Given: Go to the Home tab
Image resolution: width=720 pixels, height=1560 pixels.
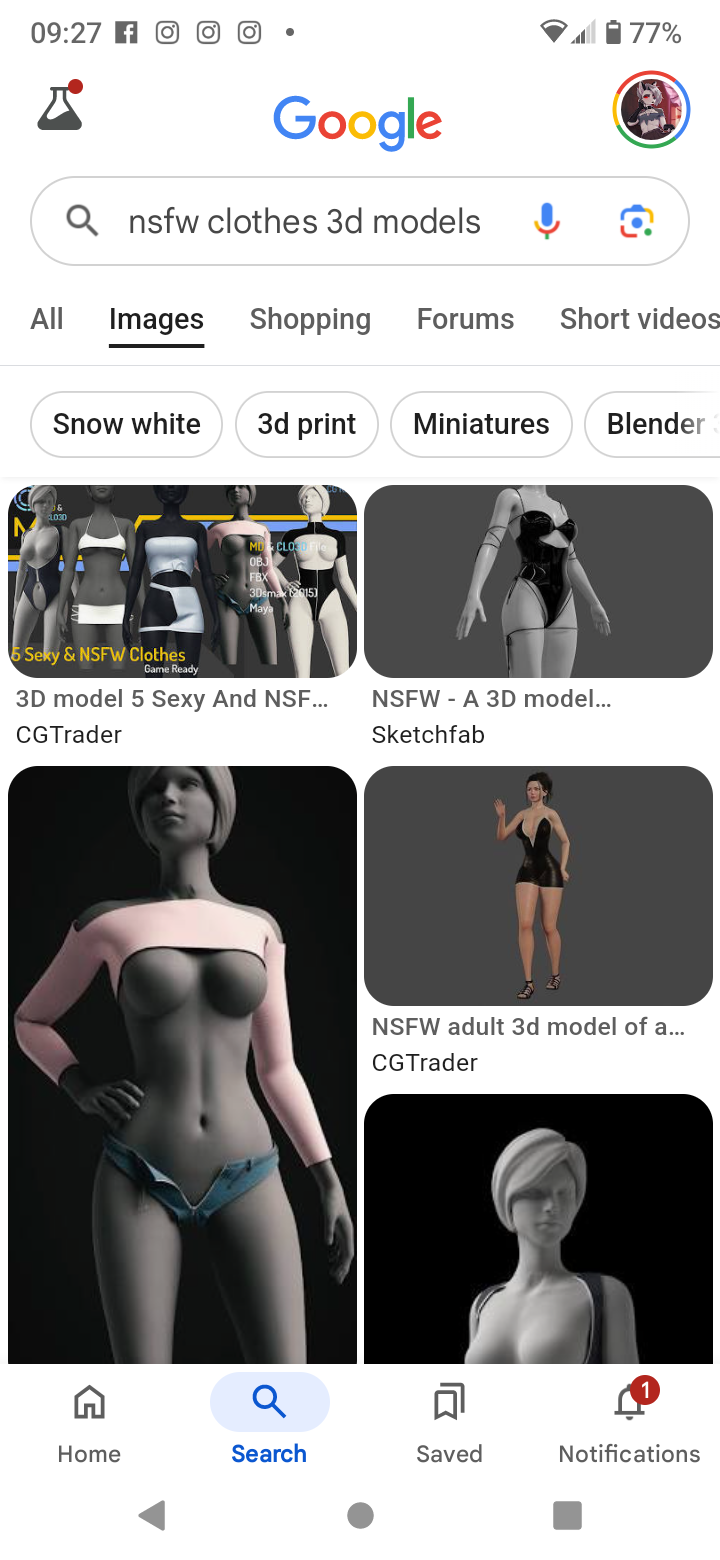Looking at the screenshot, I should [89, 1421].
